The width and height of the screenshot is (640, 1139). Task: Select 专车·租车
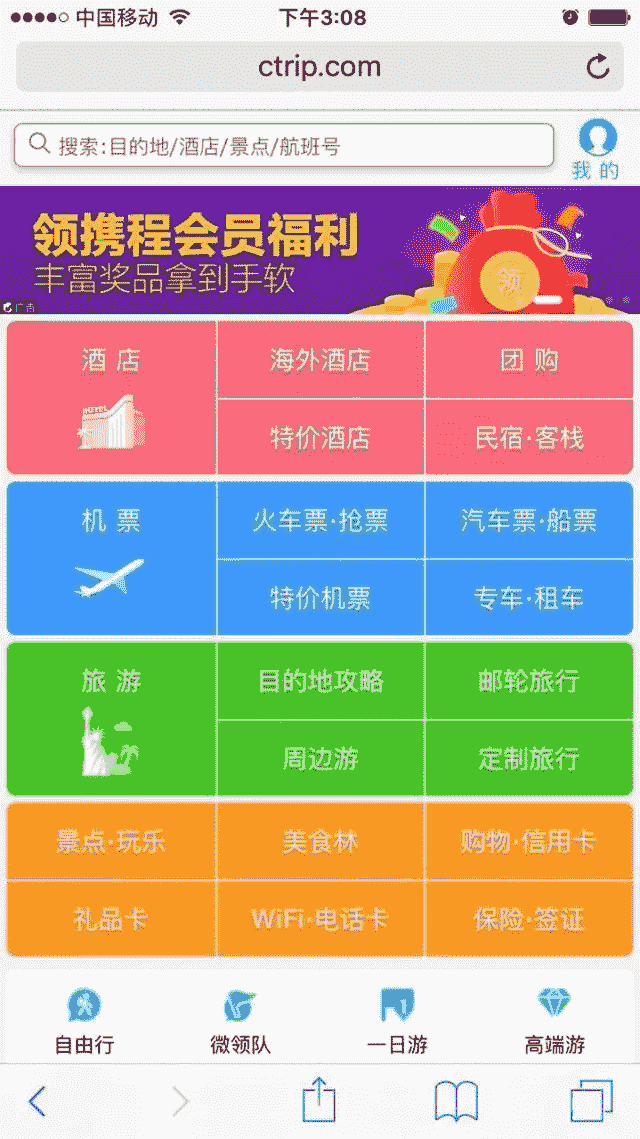click(529, 598)
